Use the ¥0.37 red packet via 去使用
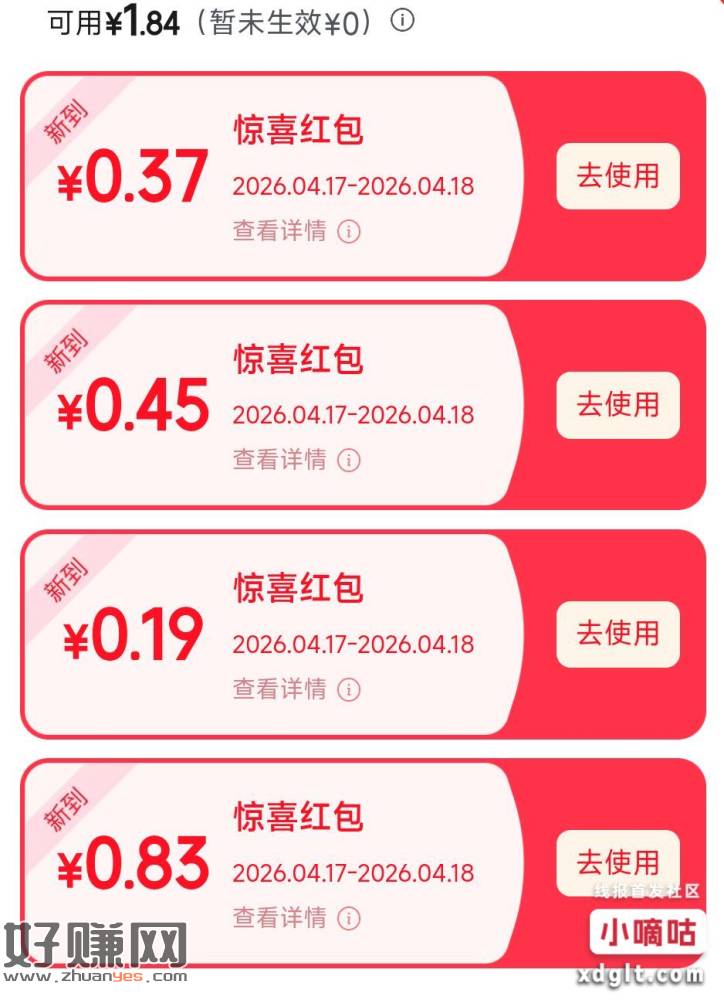This screenshot has height=1000, width=724. (617, 176)
